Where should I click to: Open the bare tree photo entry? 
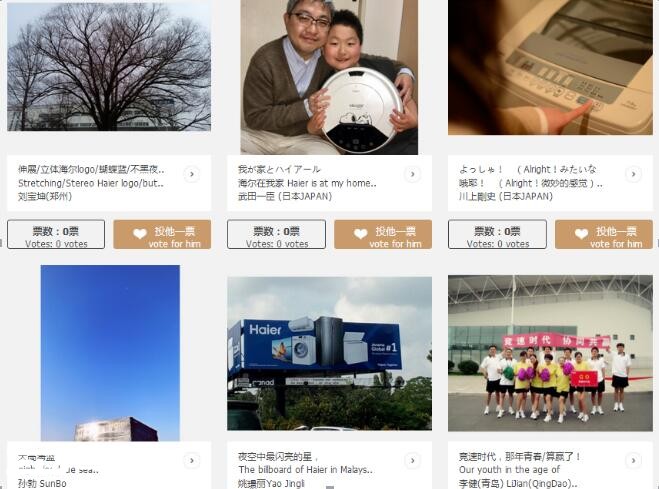point(108,67)
